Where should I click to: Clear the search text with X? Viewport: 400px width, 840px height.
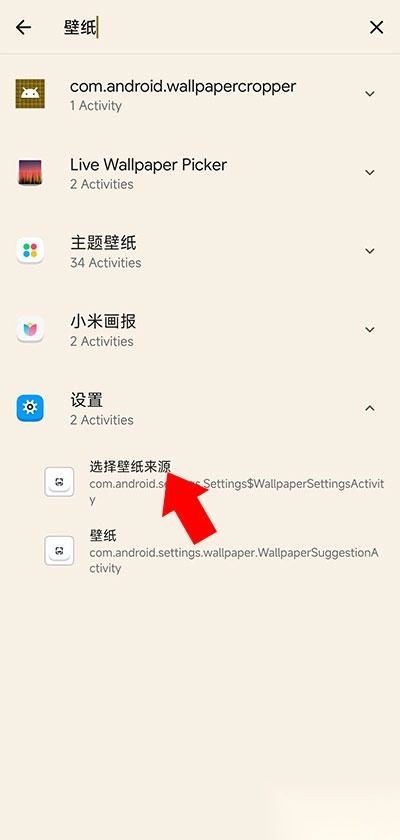pos(376,27)
